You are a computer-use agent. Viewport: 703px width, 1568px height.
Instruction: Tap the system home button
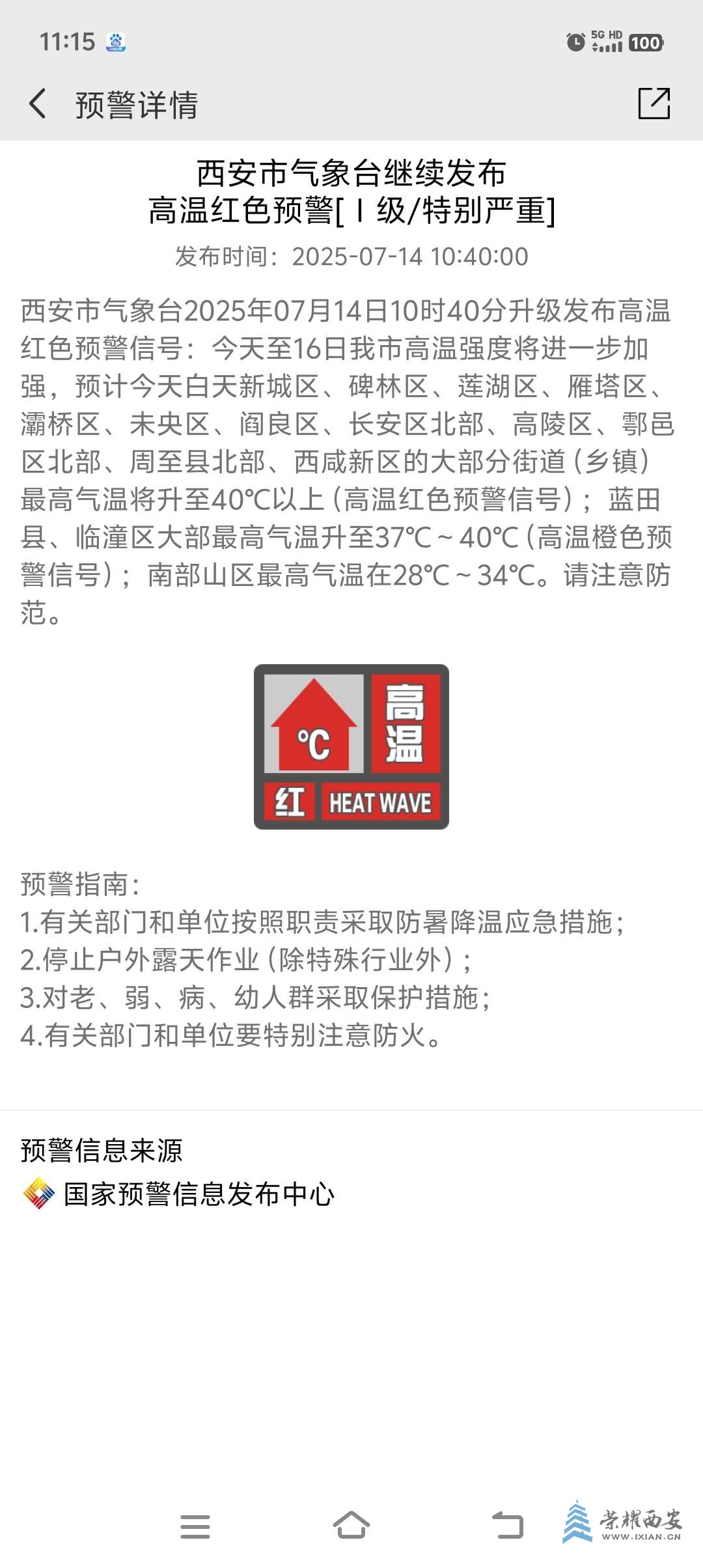click(x=351, y=1525)
